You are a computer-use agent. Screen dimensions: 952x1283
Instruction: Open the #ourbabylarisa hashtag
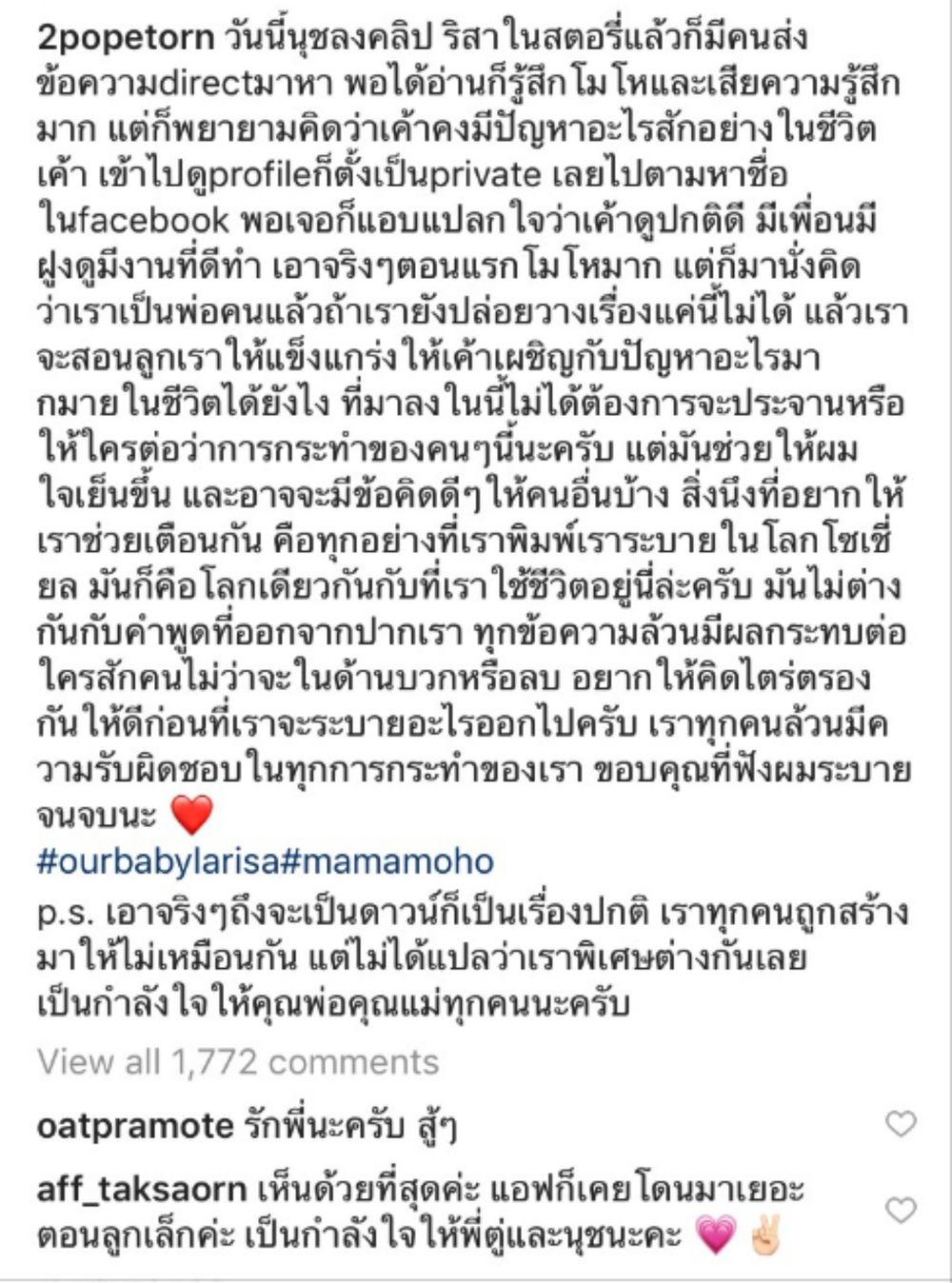tap(159, 861)
